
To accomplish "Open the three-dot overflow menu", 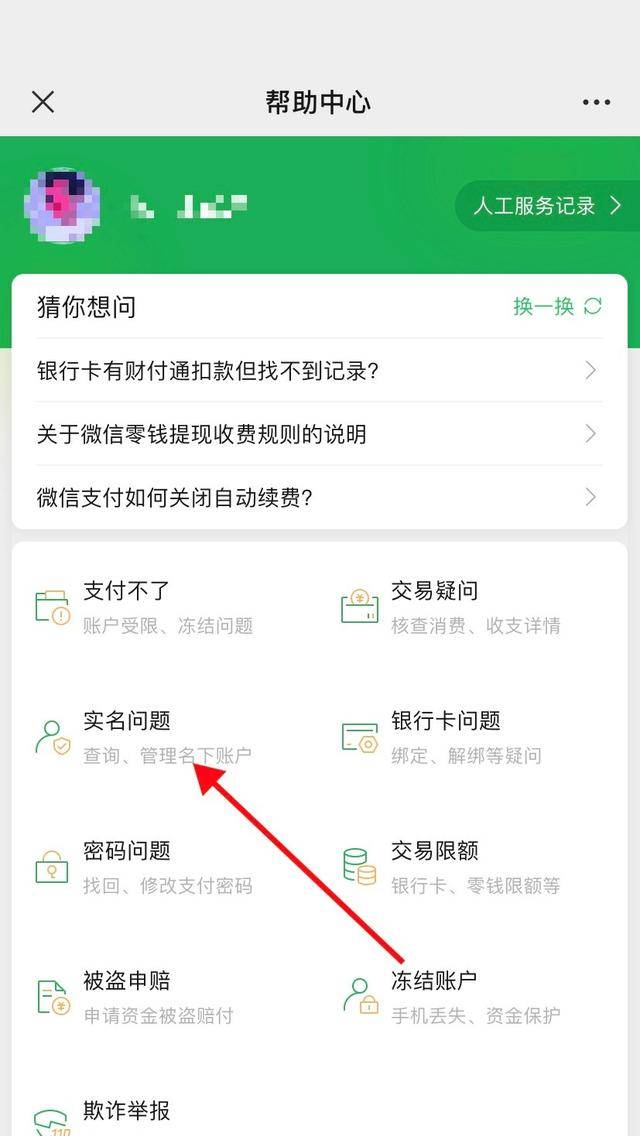I will (x=596, y=102).
